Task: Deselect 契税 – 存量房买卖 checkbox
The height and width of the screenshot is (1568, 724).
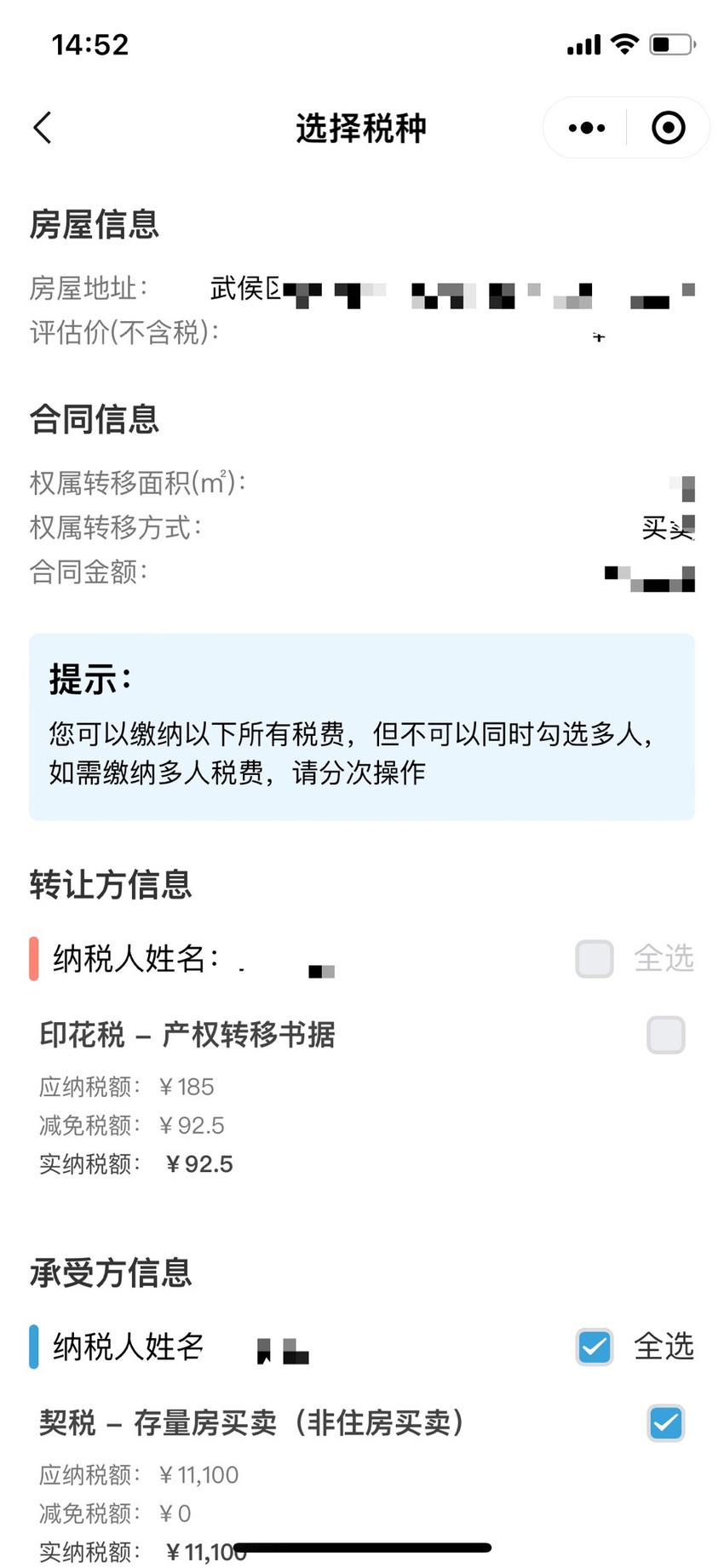Action: 666,1423
